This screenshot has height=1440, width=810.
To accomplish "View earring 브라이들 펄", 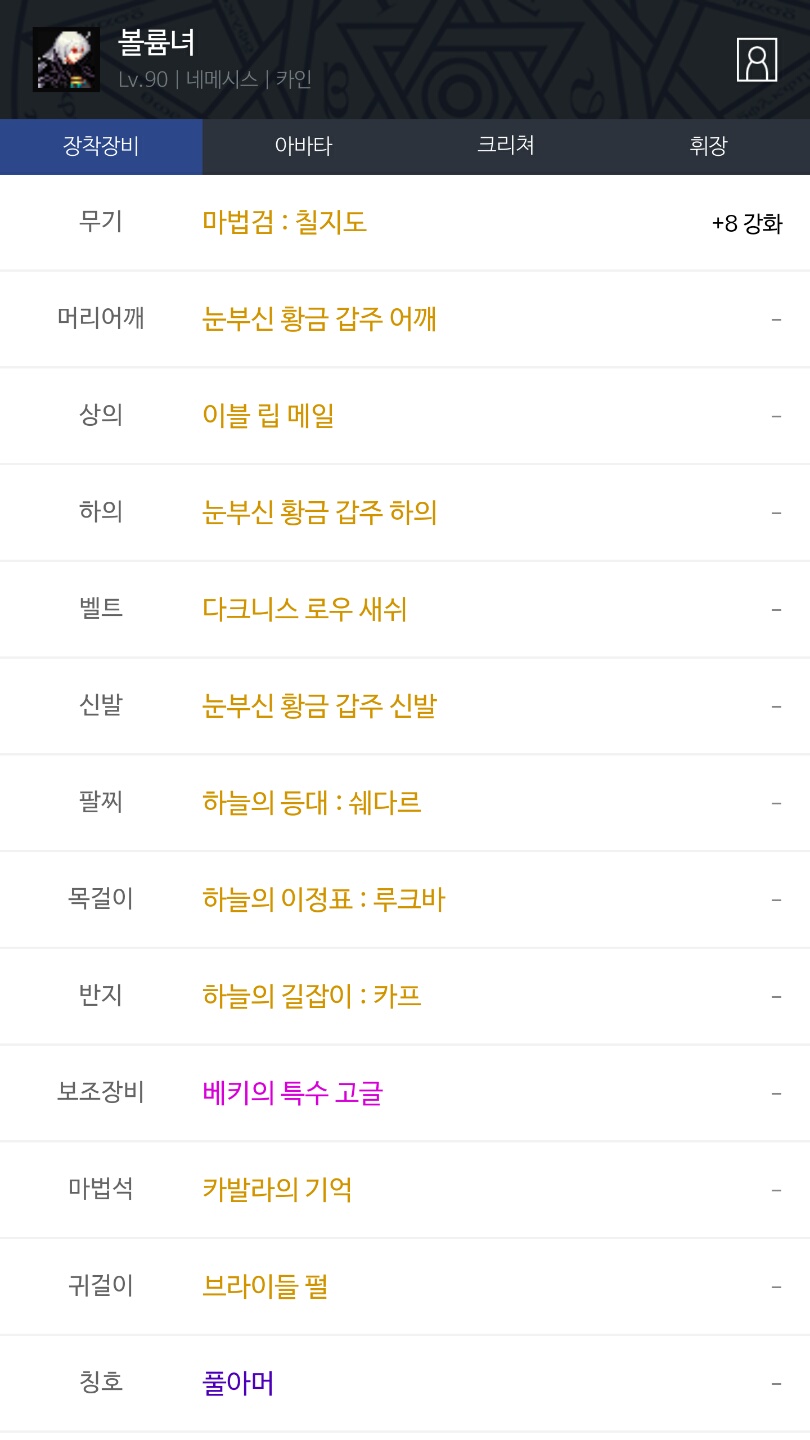I will click(265, 1286).
